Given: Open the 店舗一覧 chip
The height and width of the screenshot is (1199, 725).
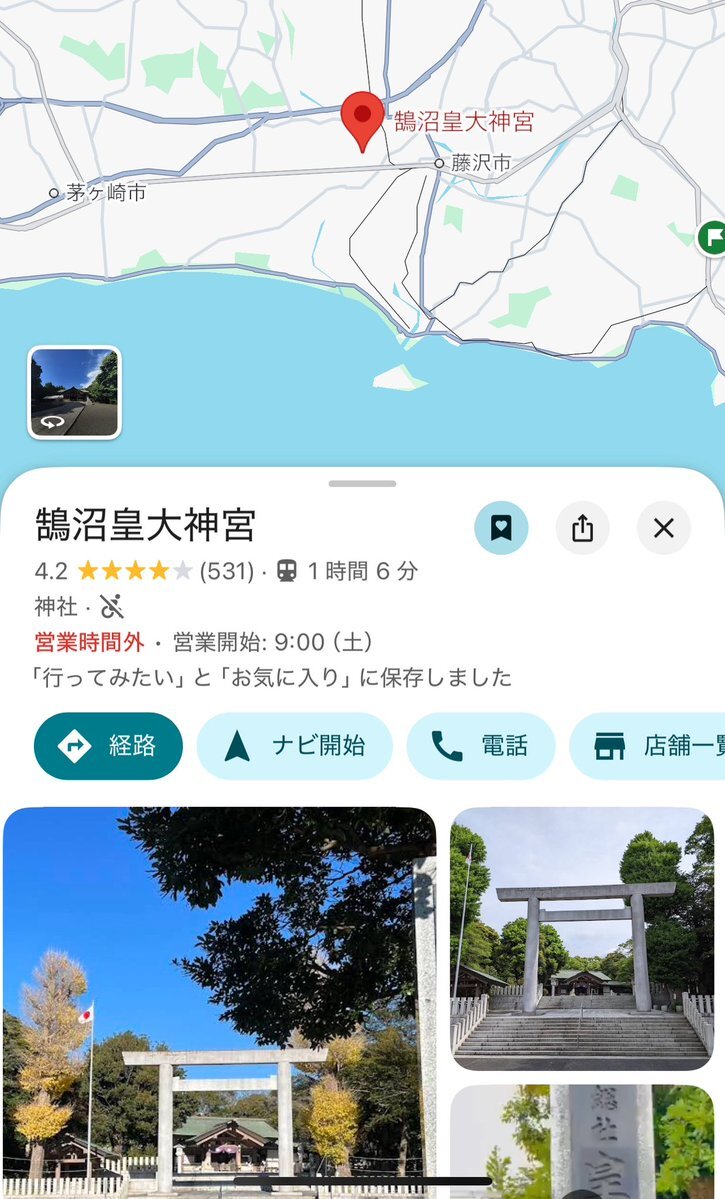Looking at the screenshot, I should point(650,746).
